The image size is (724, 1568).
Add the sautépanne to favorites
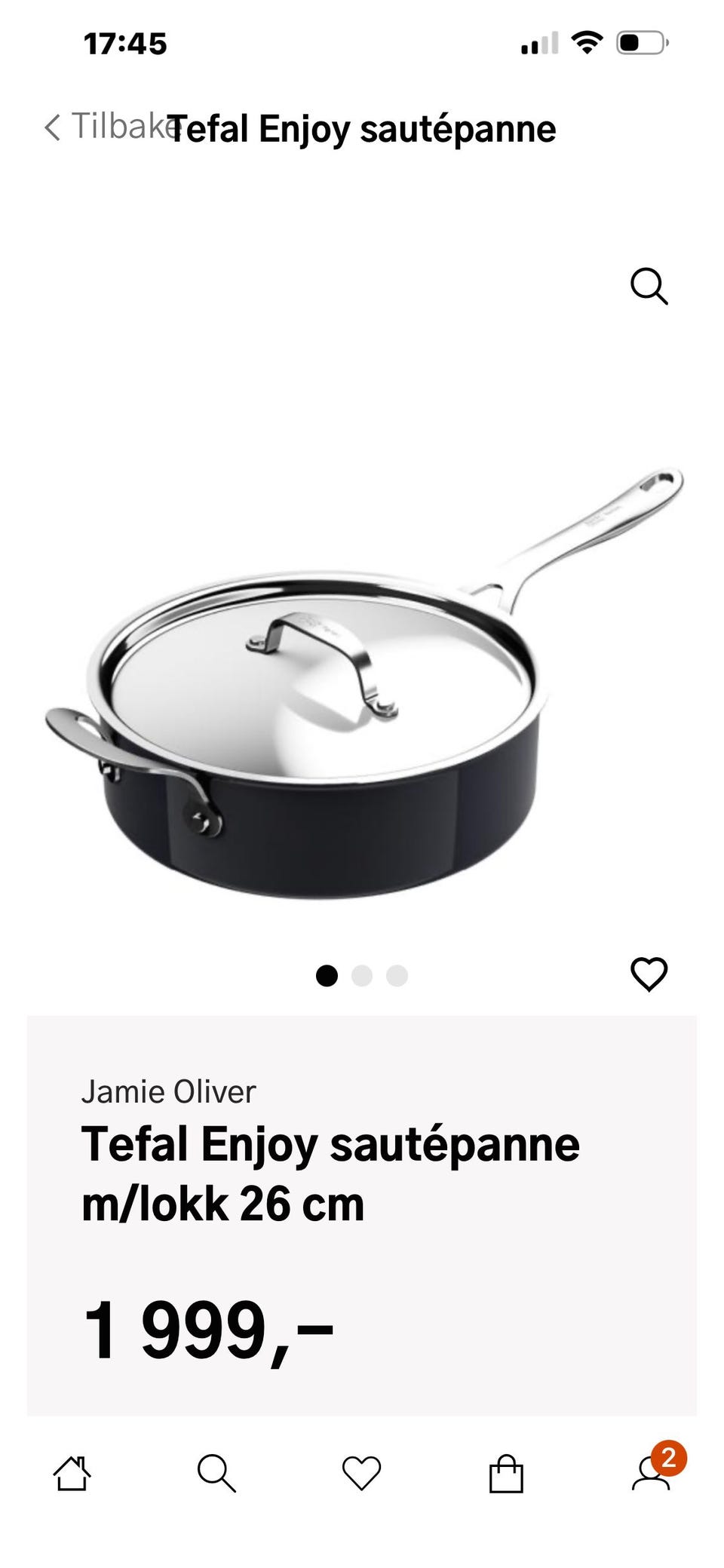pos(649,974)
